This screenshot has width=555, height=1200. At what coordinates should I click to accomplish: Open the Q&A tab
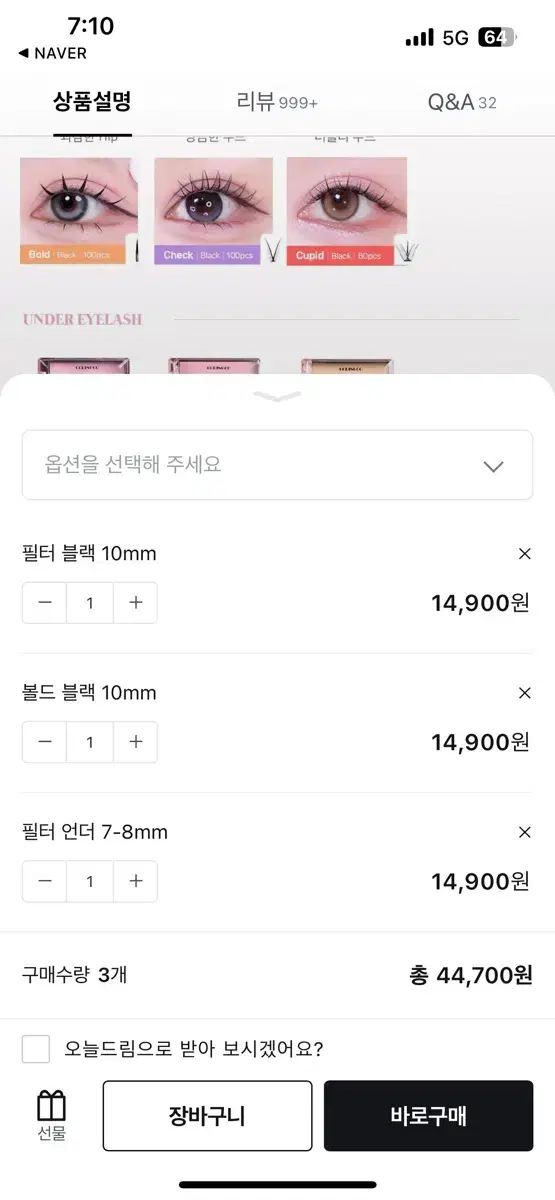point(462,102)
